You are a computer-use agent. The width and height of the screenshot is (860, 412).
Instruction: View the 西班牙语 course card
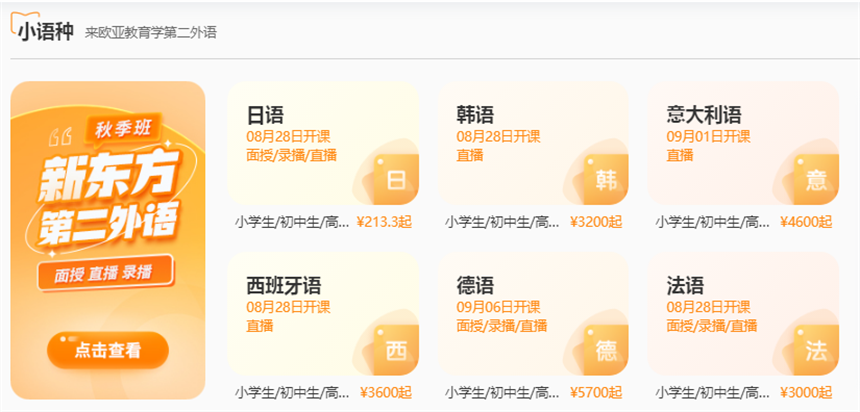pyautogui.click(x=322, y=314)
